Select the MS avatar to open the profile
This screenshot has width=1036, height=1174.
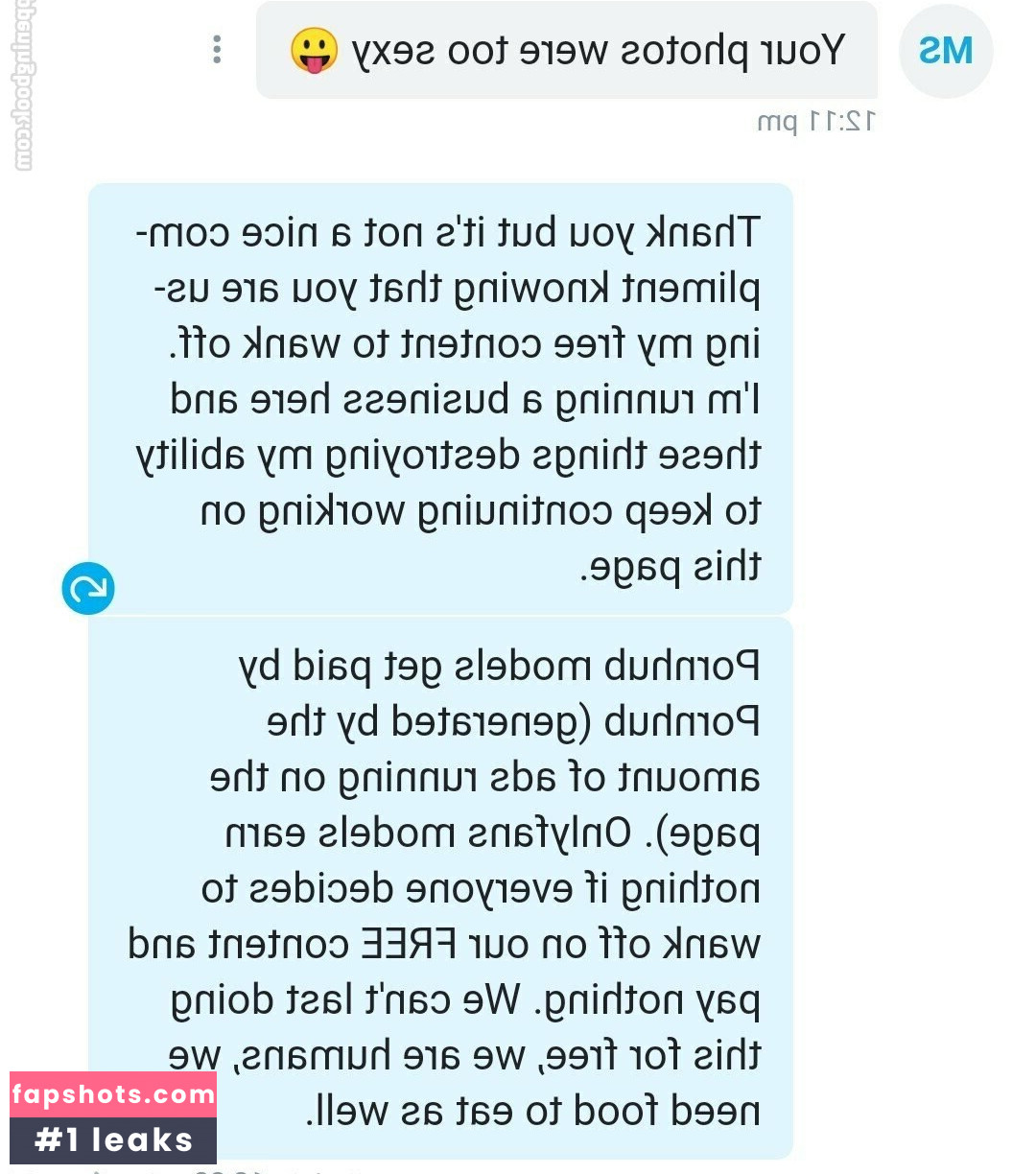point(946,49)
